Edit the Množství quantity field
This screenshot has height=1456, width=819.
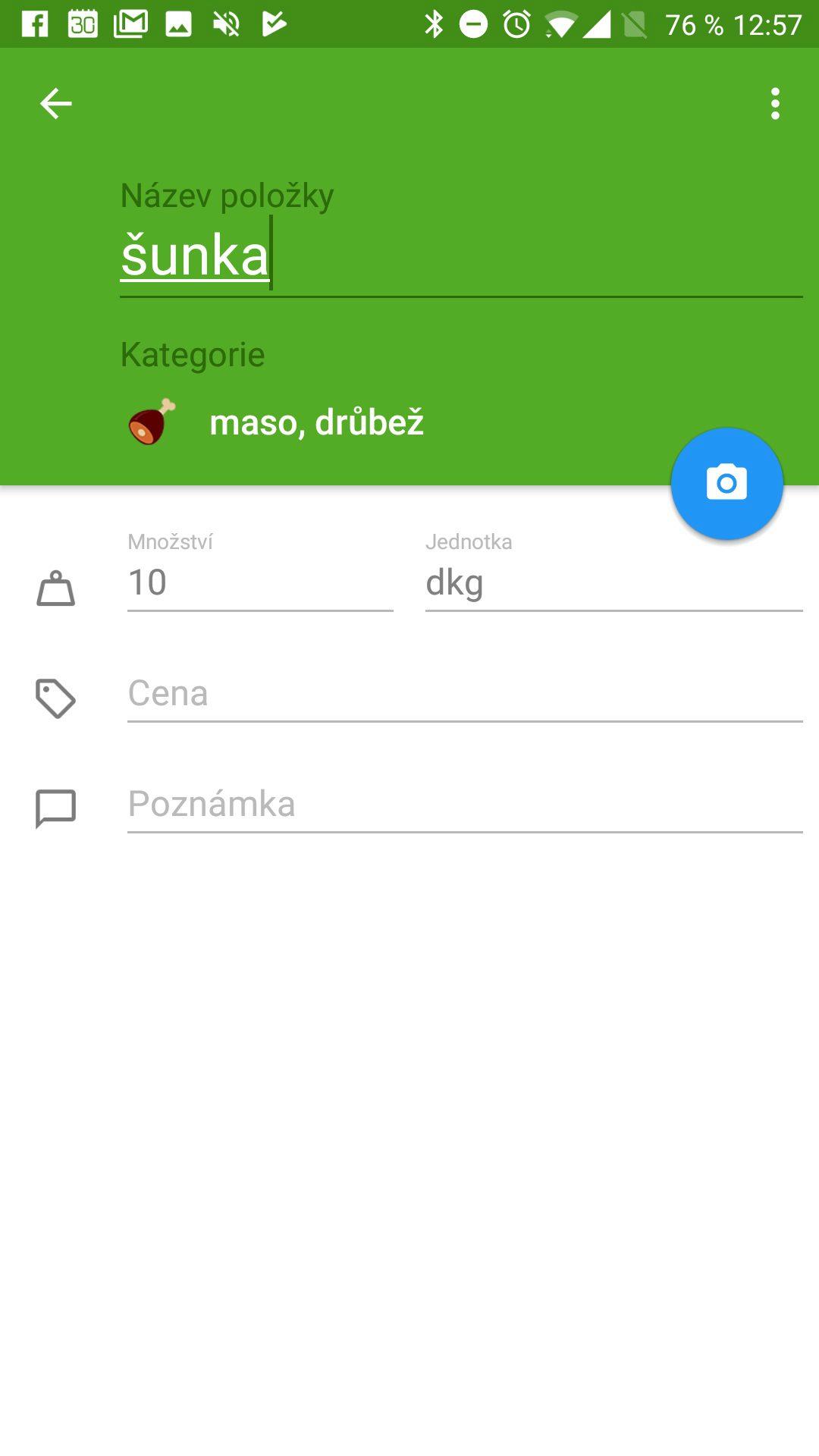pyautogui.click(x=260, y=582)
